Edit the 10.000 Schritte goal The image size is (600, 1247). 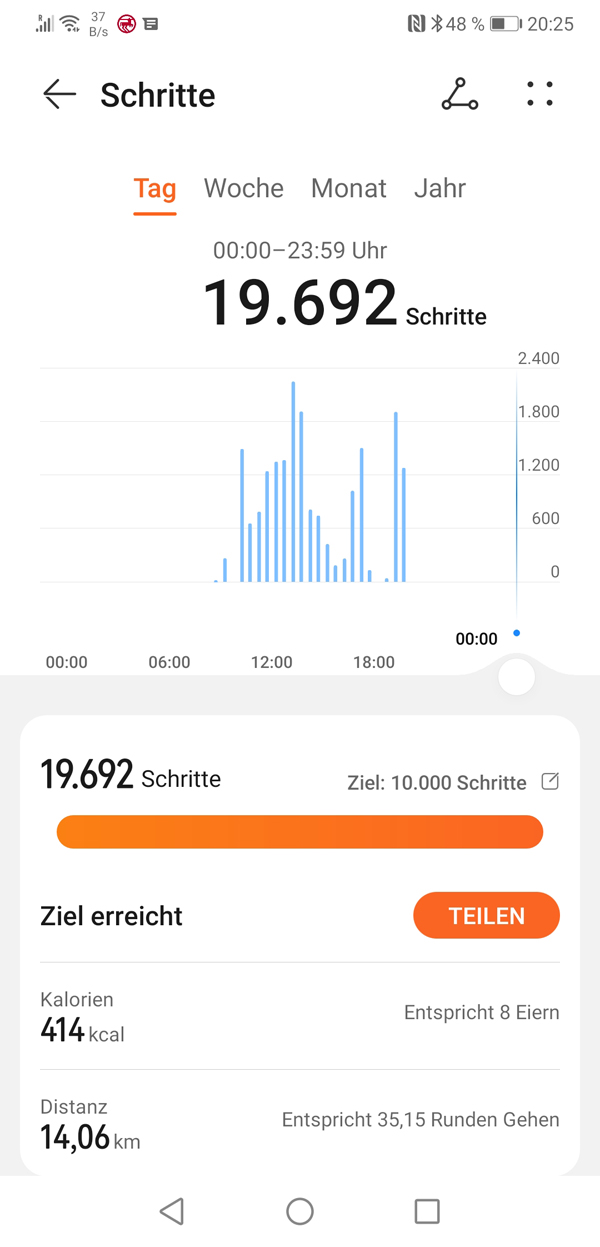(550, 782)
